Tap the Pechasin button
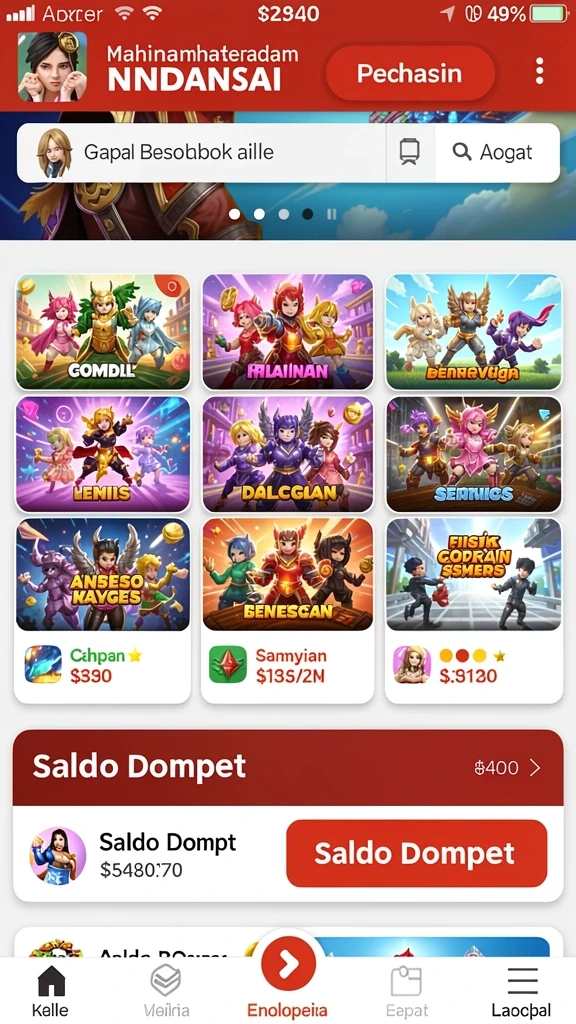 (409, 73)
